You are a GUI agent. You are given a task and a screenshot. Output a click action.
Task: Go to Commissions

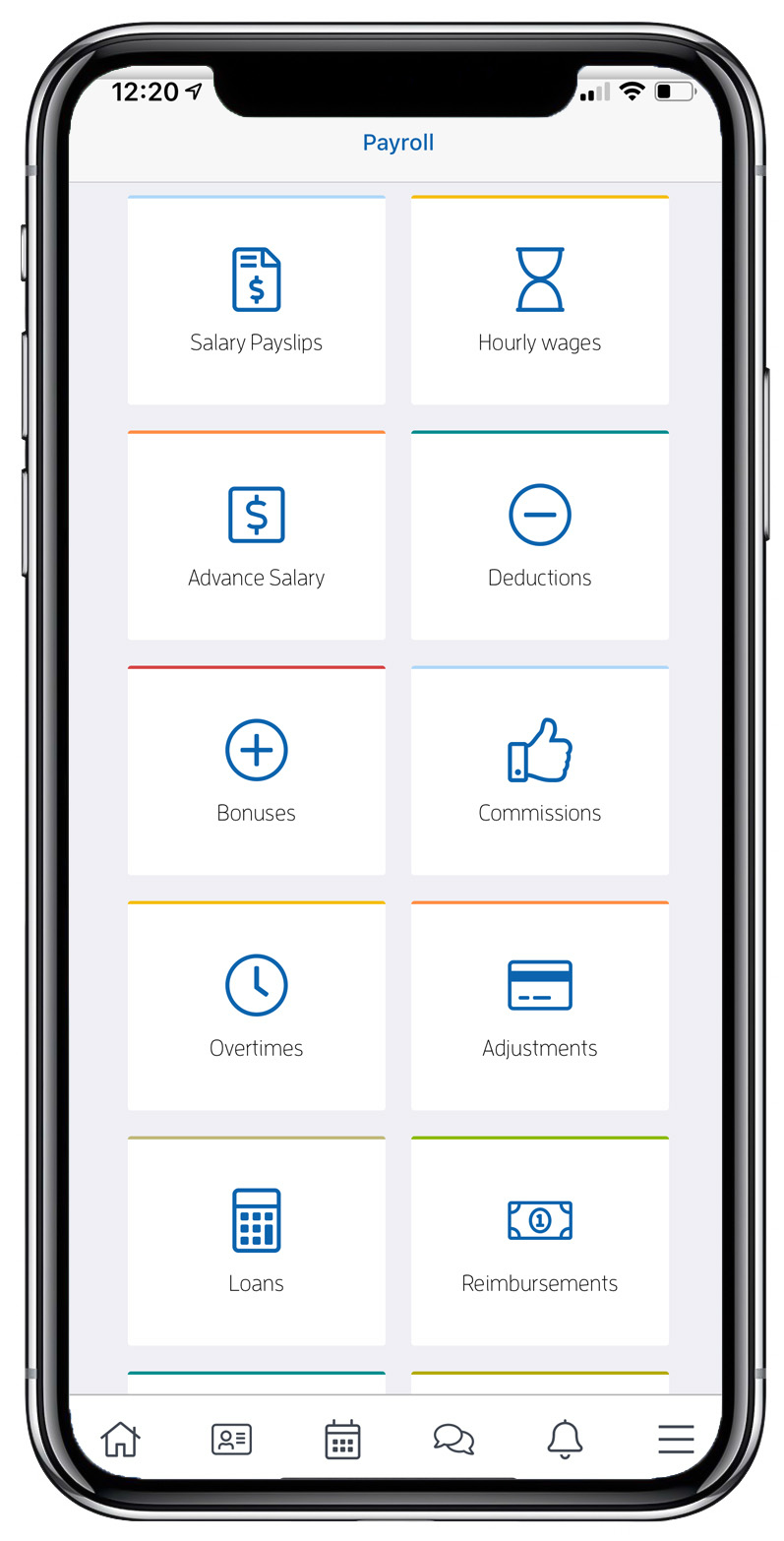pos(539,771)
